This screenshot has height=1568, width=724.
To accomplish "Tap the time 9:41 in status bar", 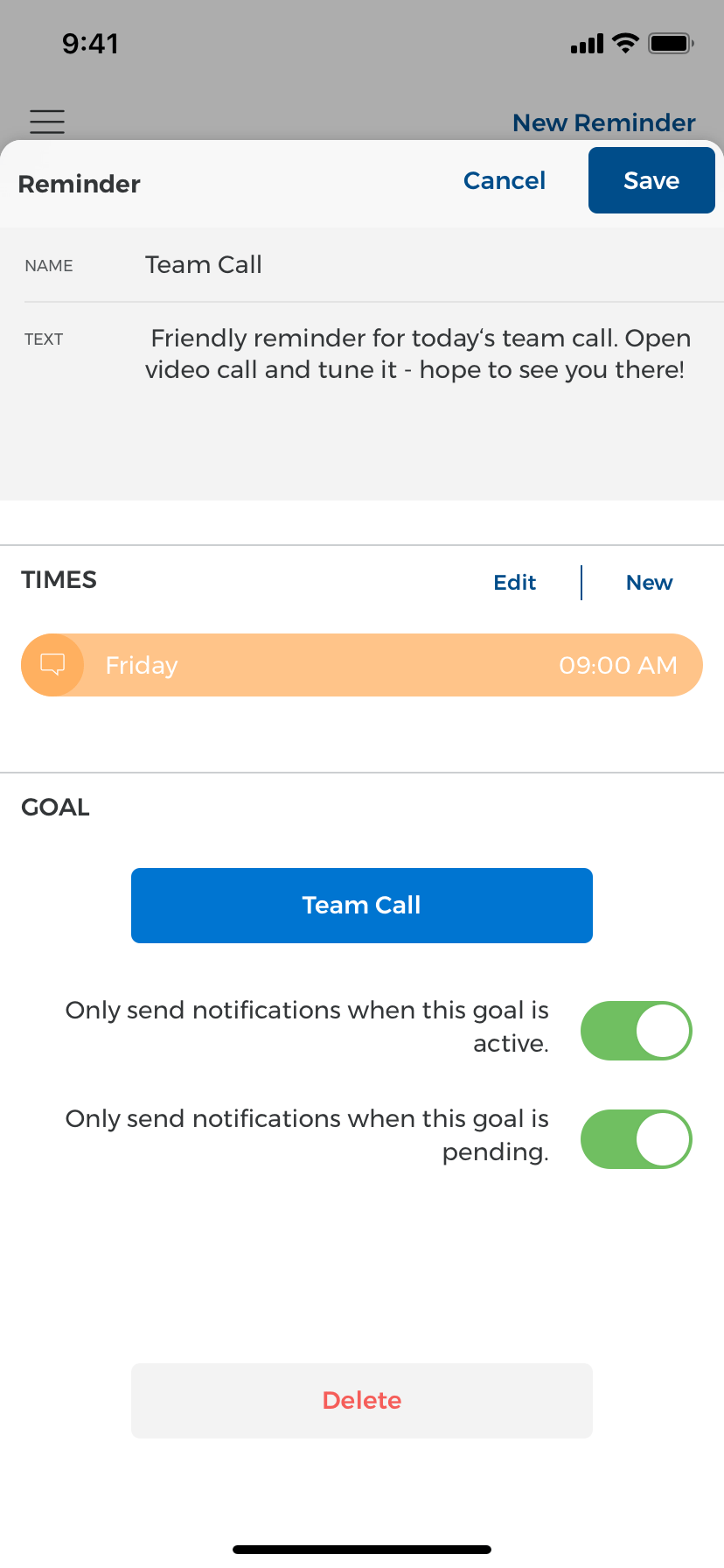I will [x=90, y=43].
